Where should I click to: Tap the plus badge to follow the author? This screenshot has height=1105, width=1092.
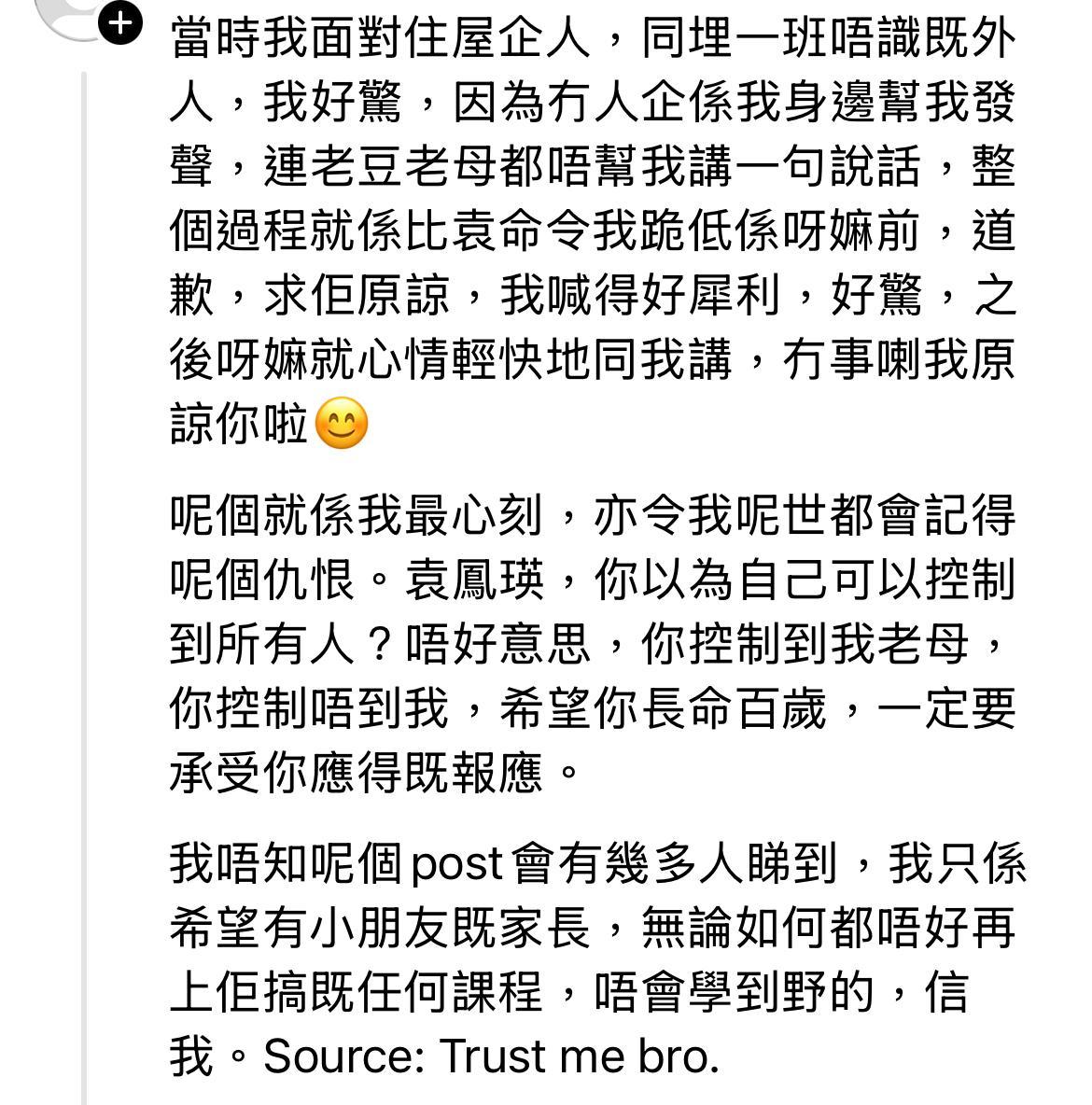pos(120,21)
